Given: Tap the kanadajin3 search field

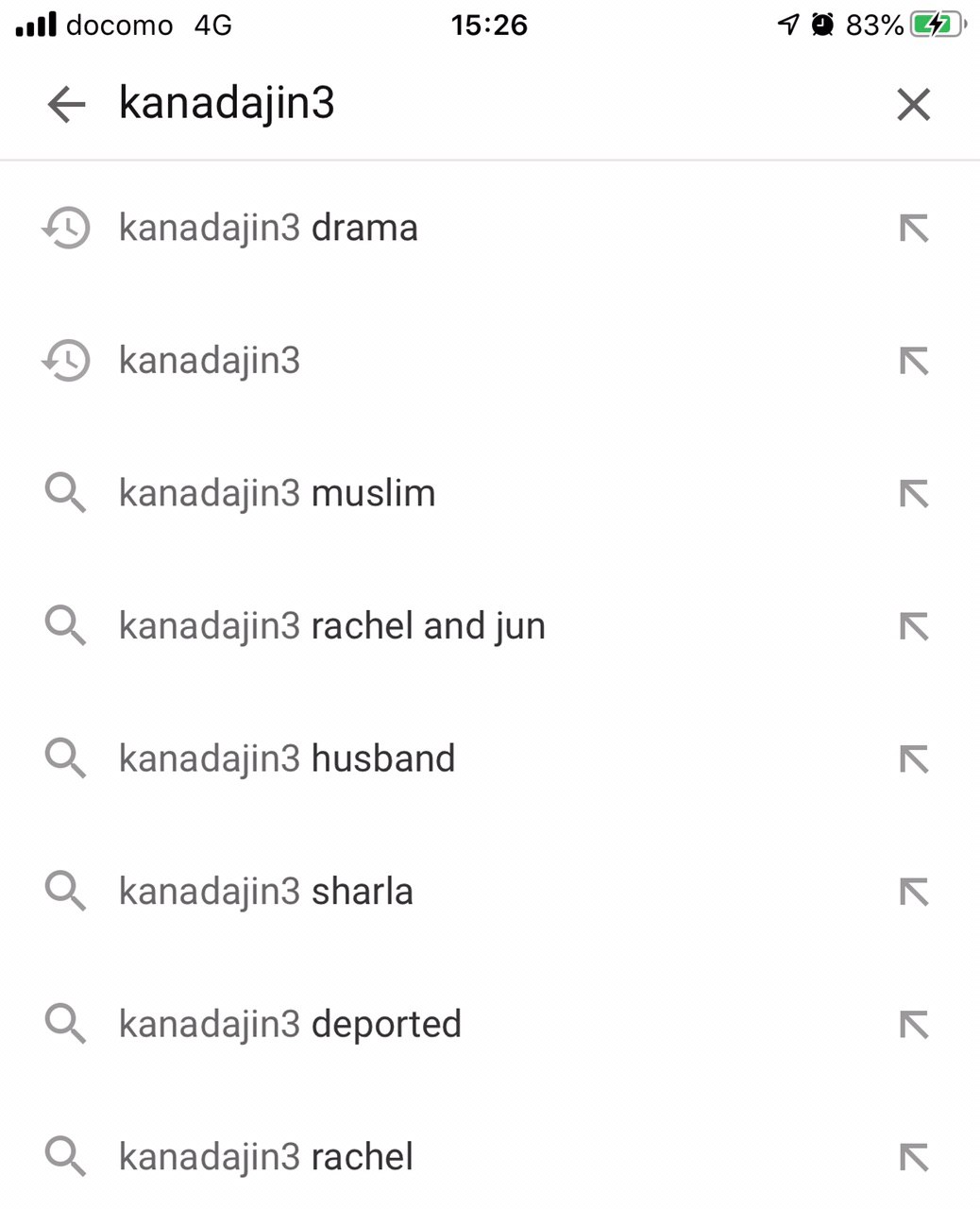Looking at the screenshot, I should point(472,103).
